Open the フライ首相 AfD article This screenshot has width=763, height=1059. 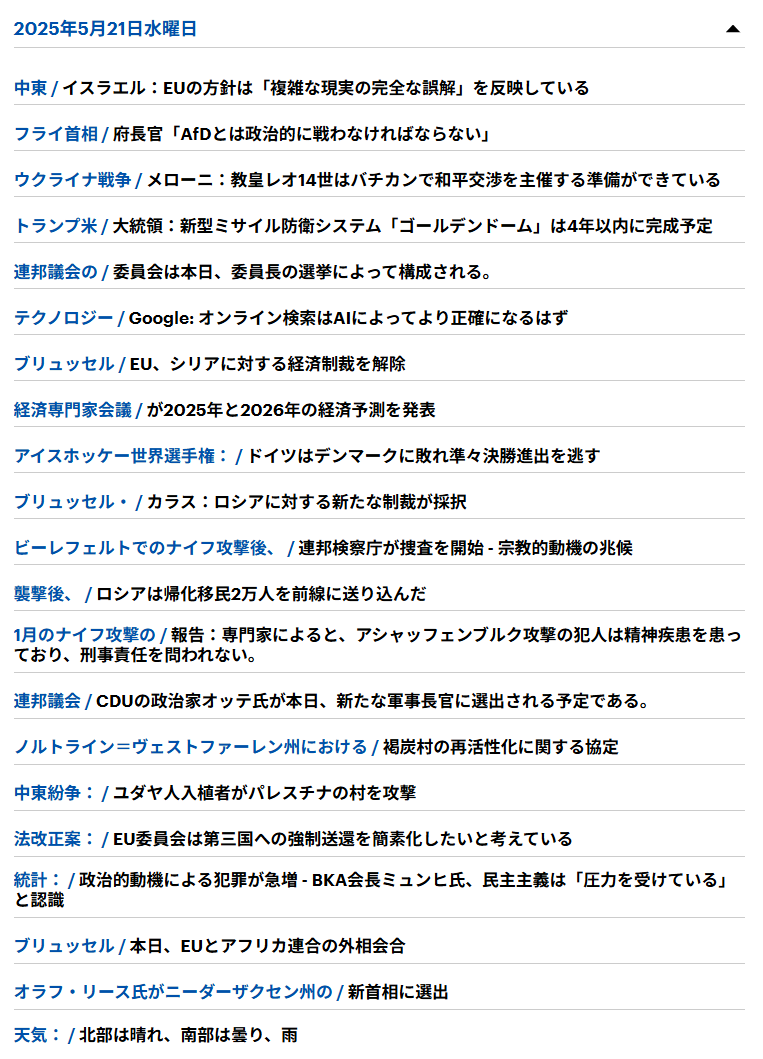click(253, 134)
